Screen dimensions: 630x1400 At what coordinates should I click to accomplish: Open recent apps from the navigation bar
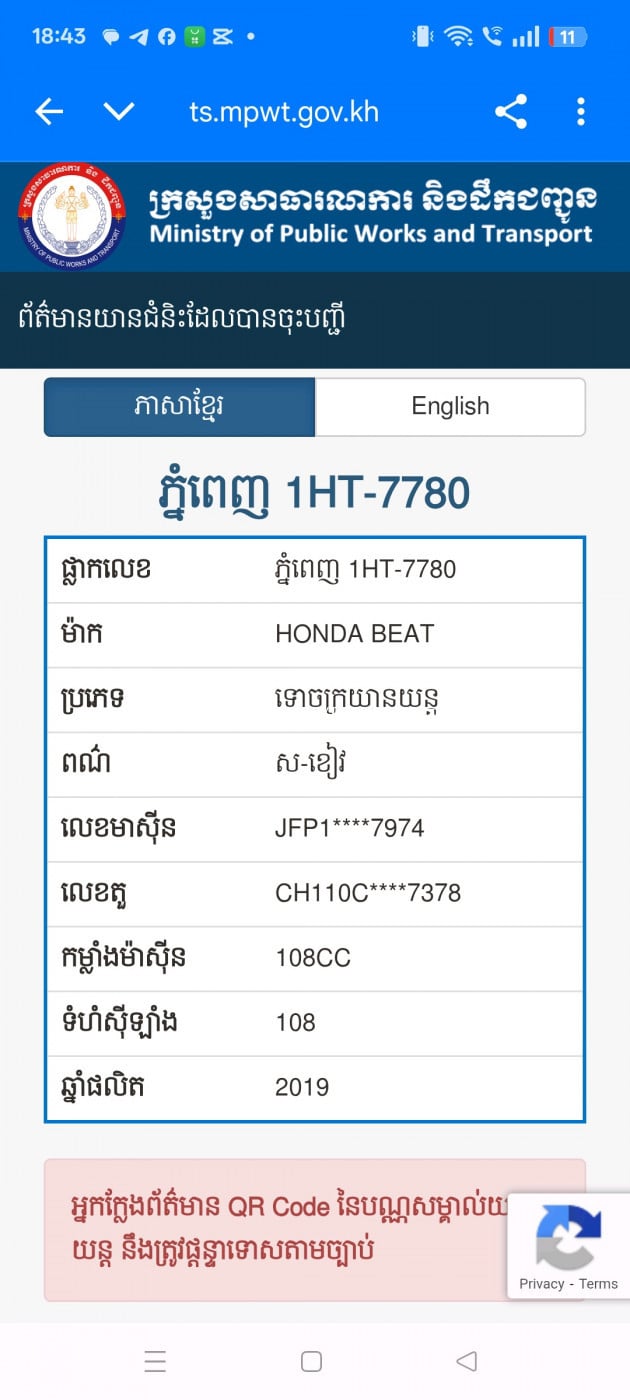click(155, 1361)
